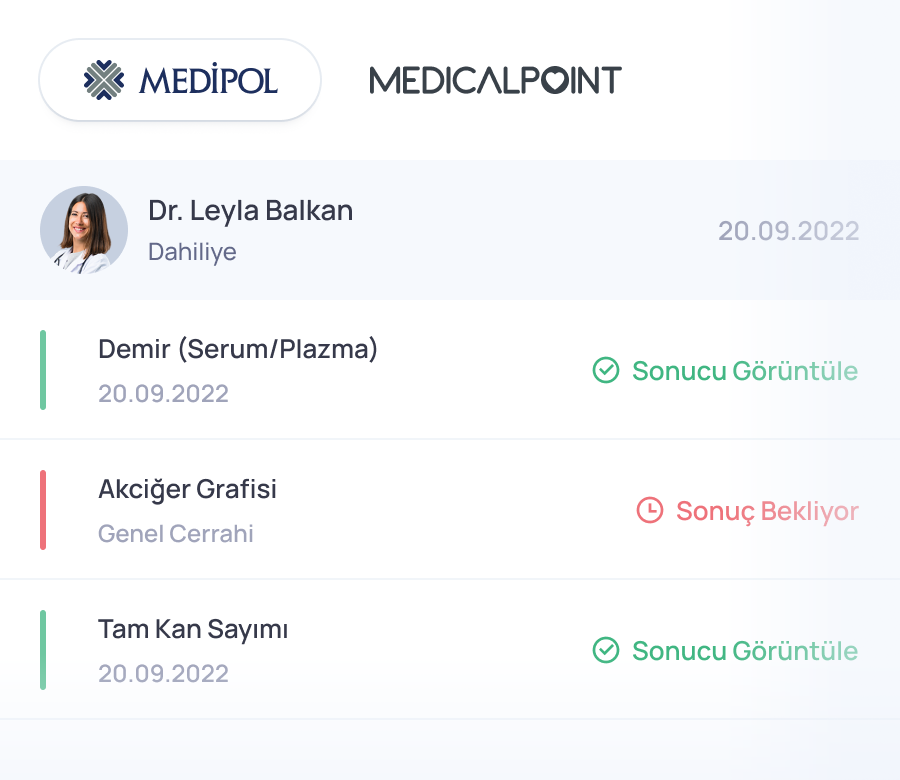Screen dimensions: 900x780
Task: Select the Medipol hospital tab
Action: point(180,80)
